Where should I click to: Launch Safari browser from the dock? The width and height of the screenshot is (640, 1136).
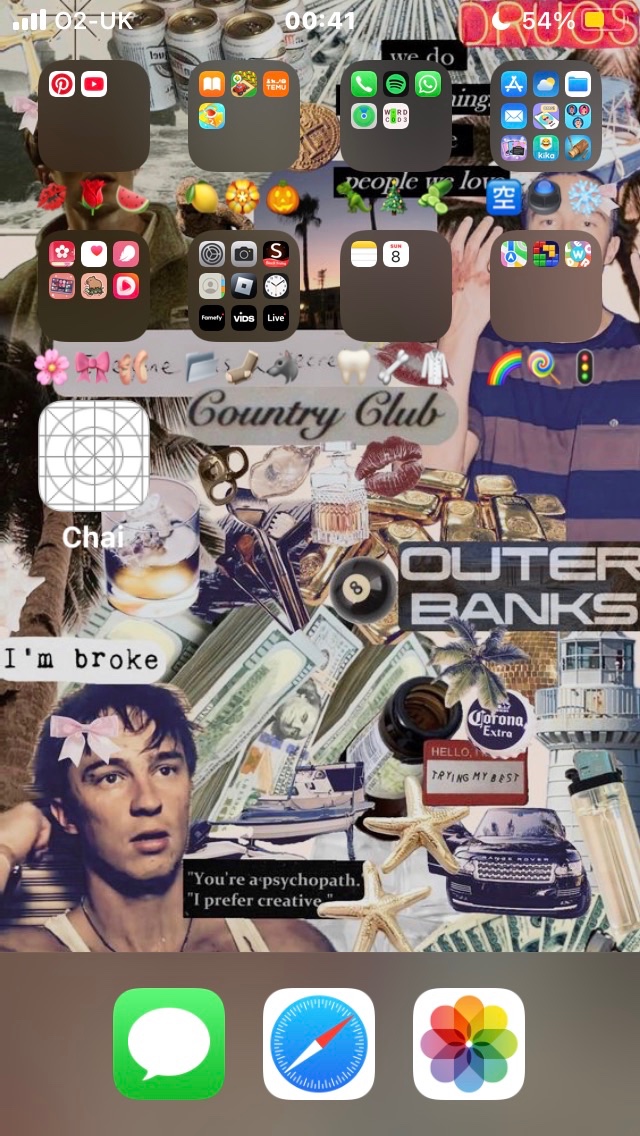click(319, 1044)
